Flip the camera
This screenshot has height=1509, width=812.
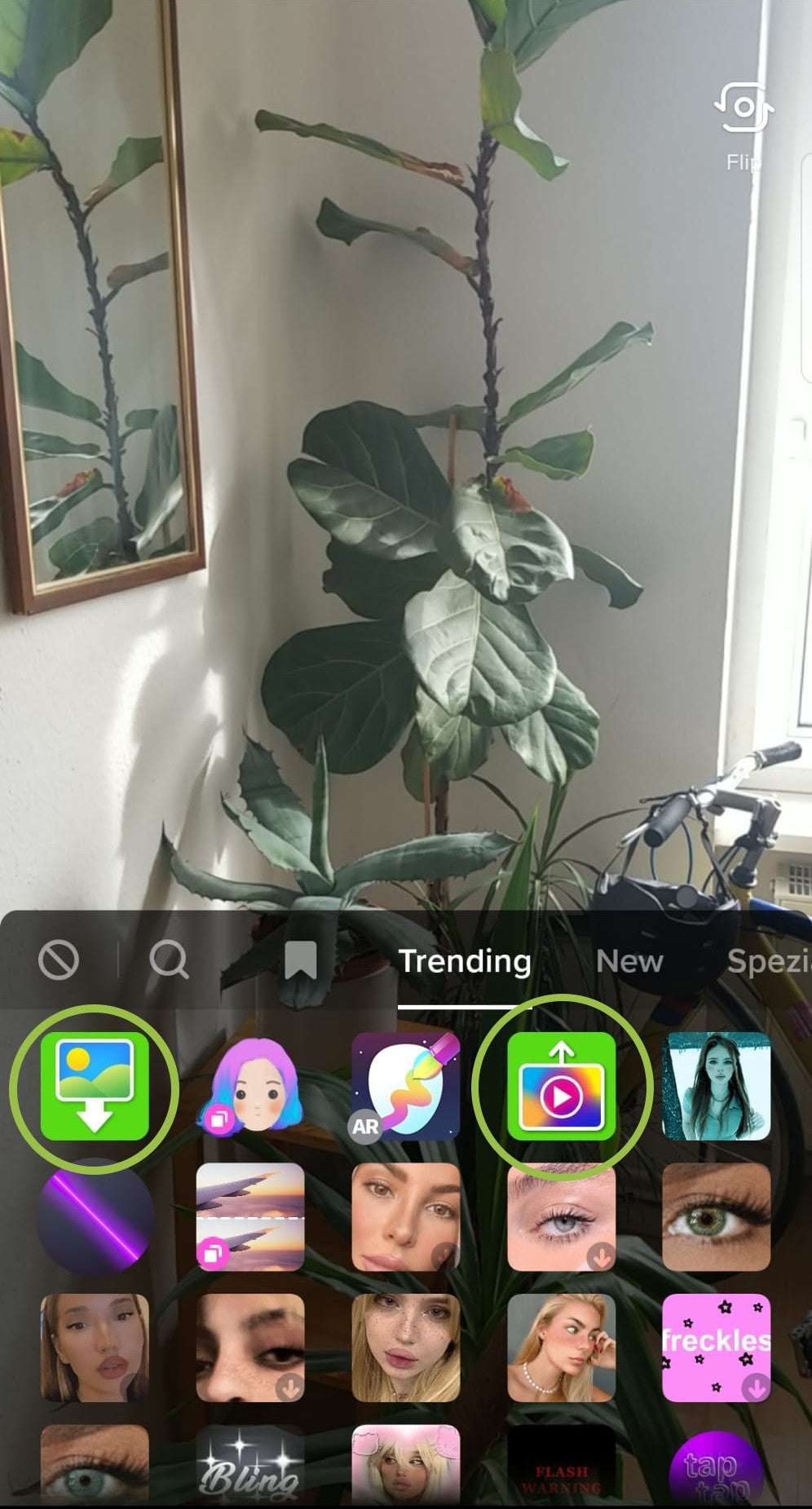[743, 108]
